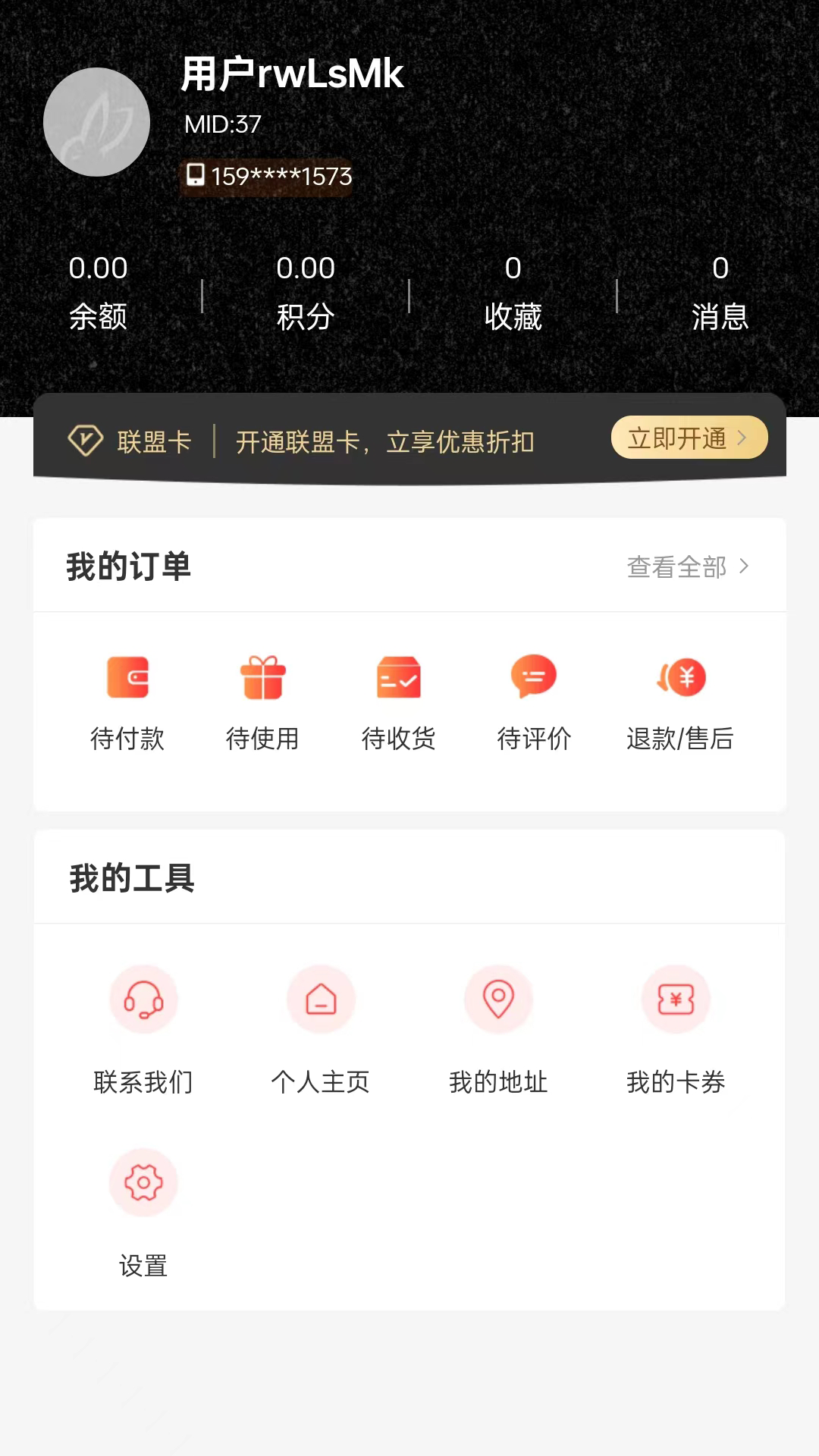Open 个人主页 personal homepage
The height and width of the screenshot is (1456, 819).
(321, 1029)
